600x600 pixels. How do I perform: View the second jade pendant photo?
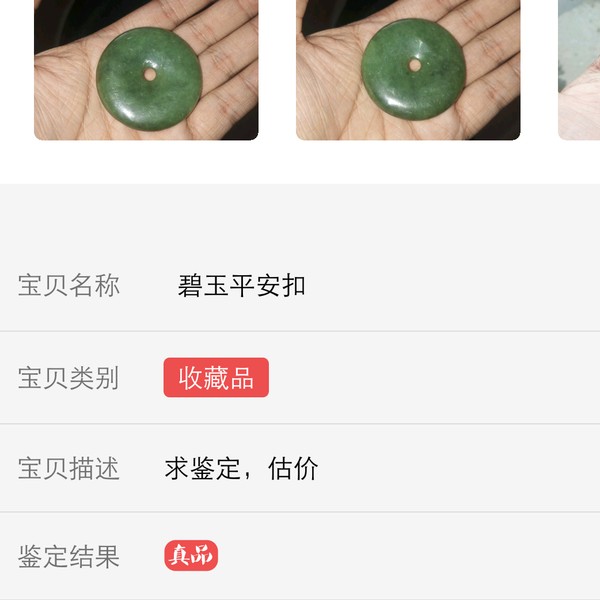click(408, 68)
